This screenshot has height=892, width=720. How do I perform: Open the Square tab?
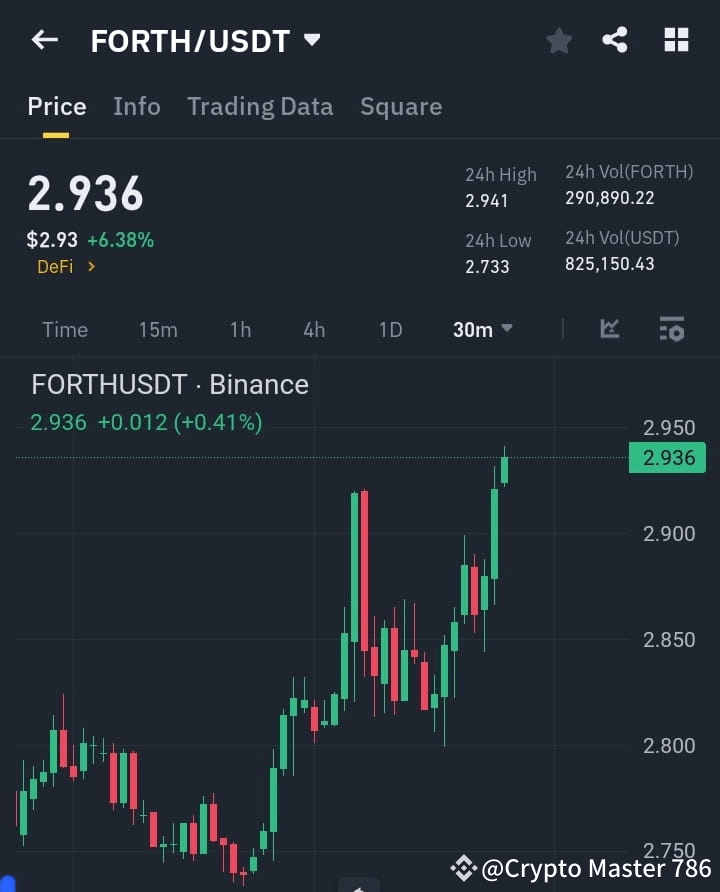(x=401, y=106)
